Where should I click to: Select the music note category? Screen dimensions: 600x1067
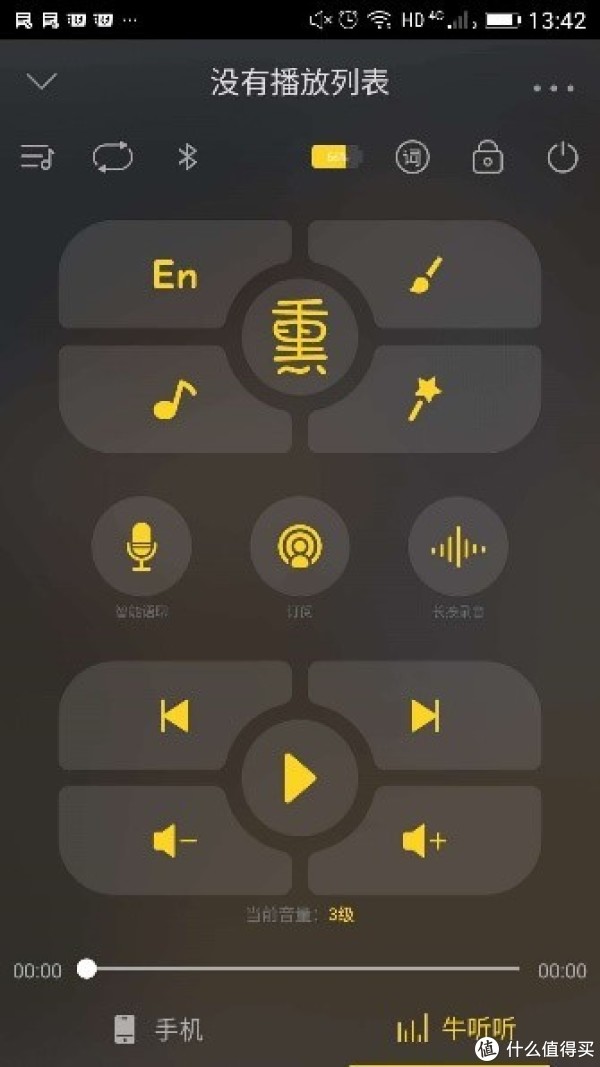pyautogui.click(x=174, y=400)
